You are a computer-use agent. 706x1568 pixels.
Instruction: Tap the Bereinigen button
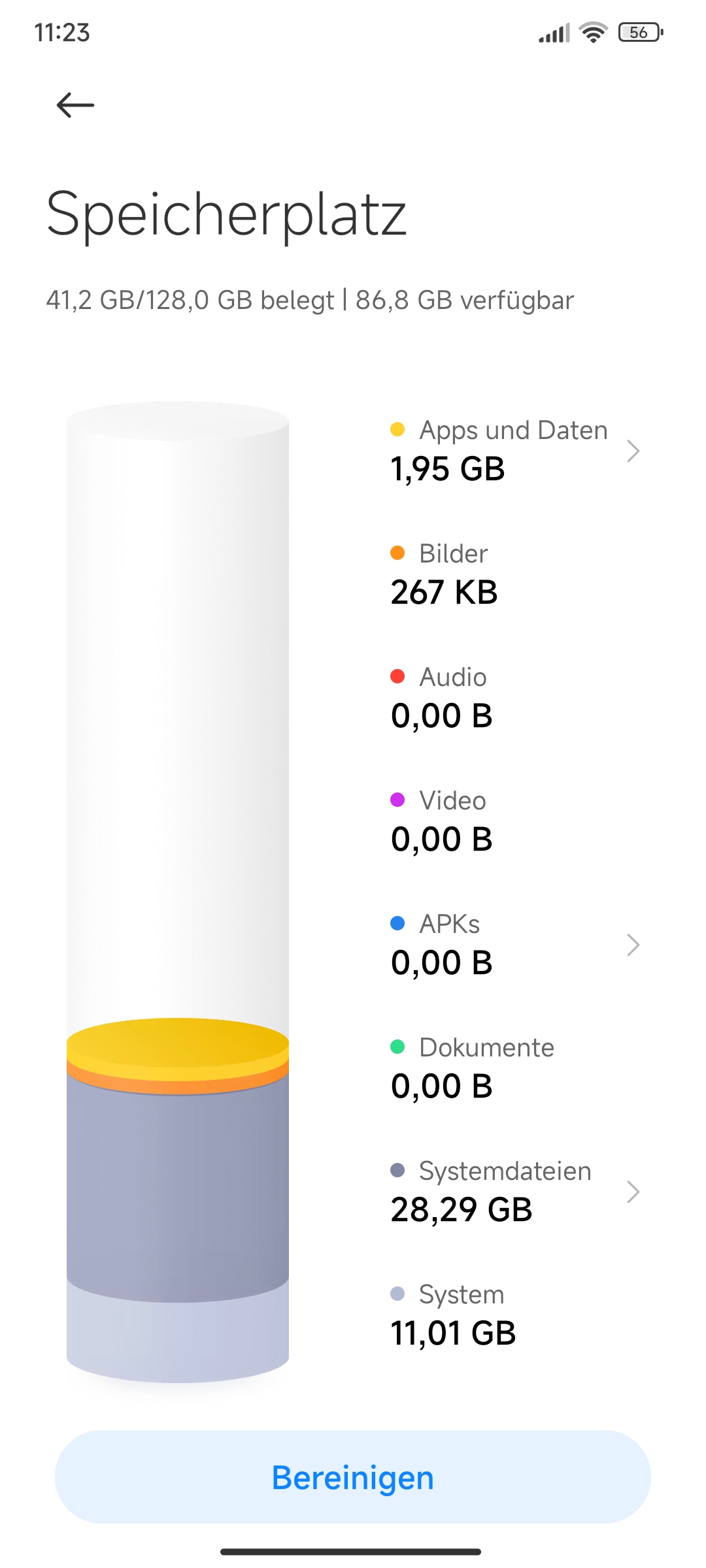353,1477
